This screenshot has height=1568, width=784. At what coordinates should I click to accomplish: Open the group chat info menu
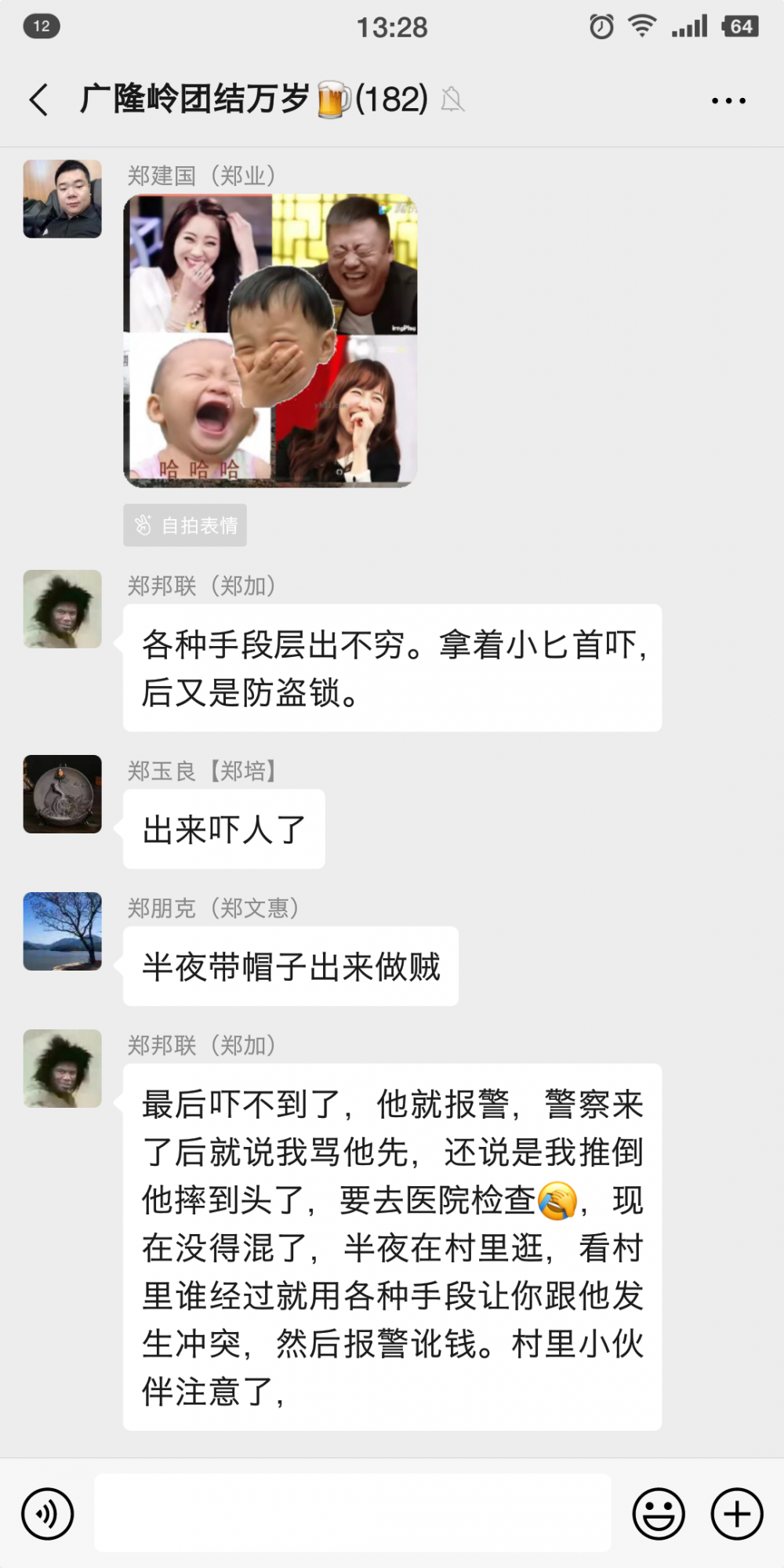coord(728,100)
